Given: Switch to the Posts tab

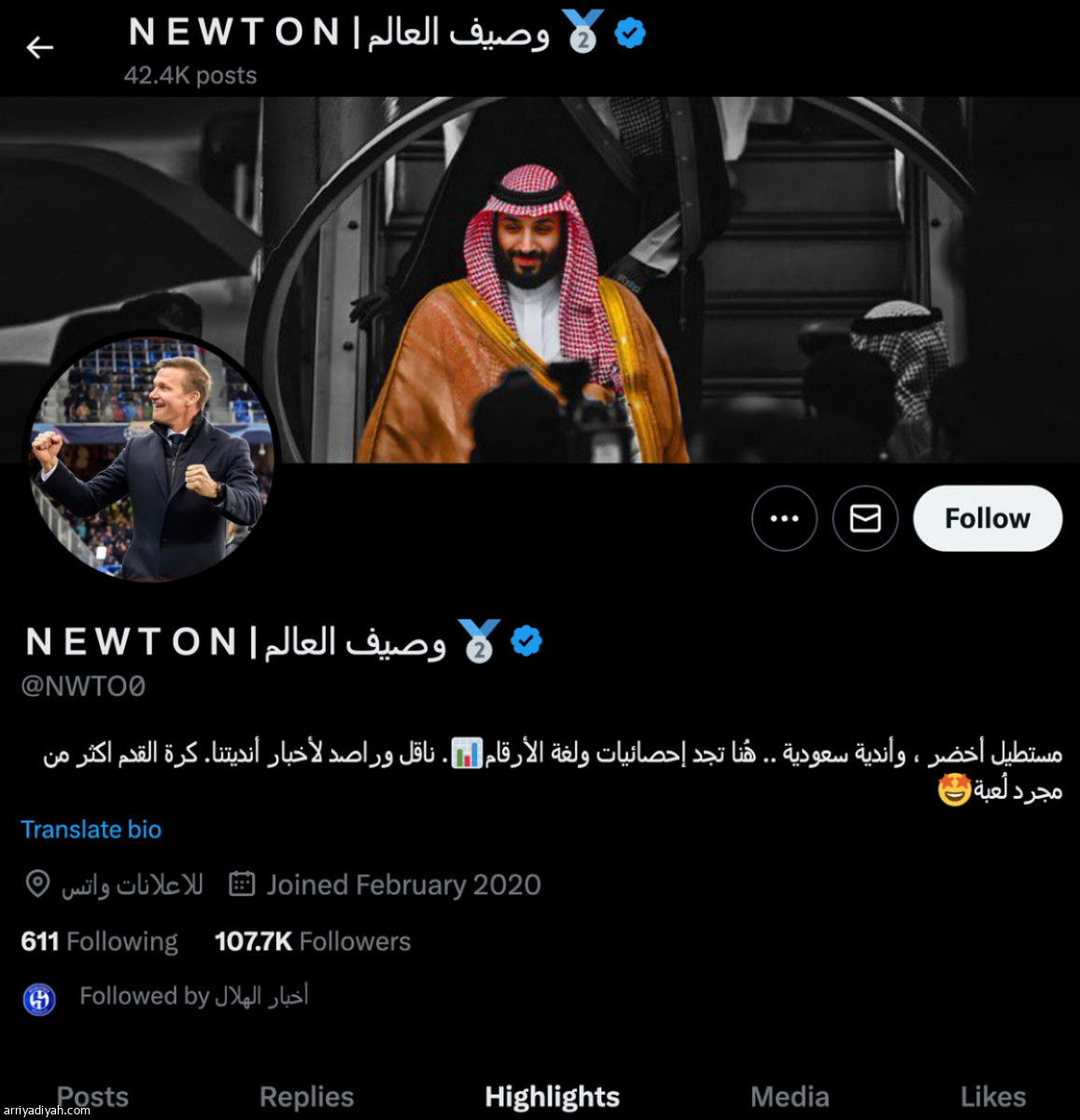Looking at the screenshot, I should coord(92,1097).
